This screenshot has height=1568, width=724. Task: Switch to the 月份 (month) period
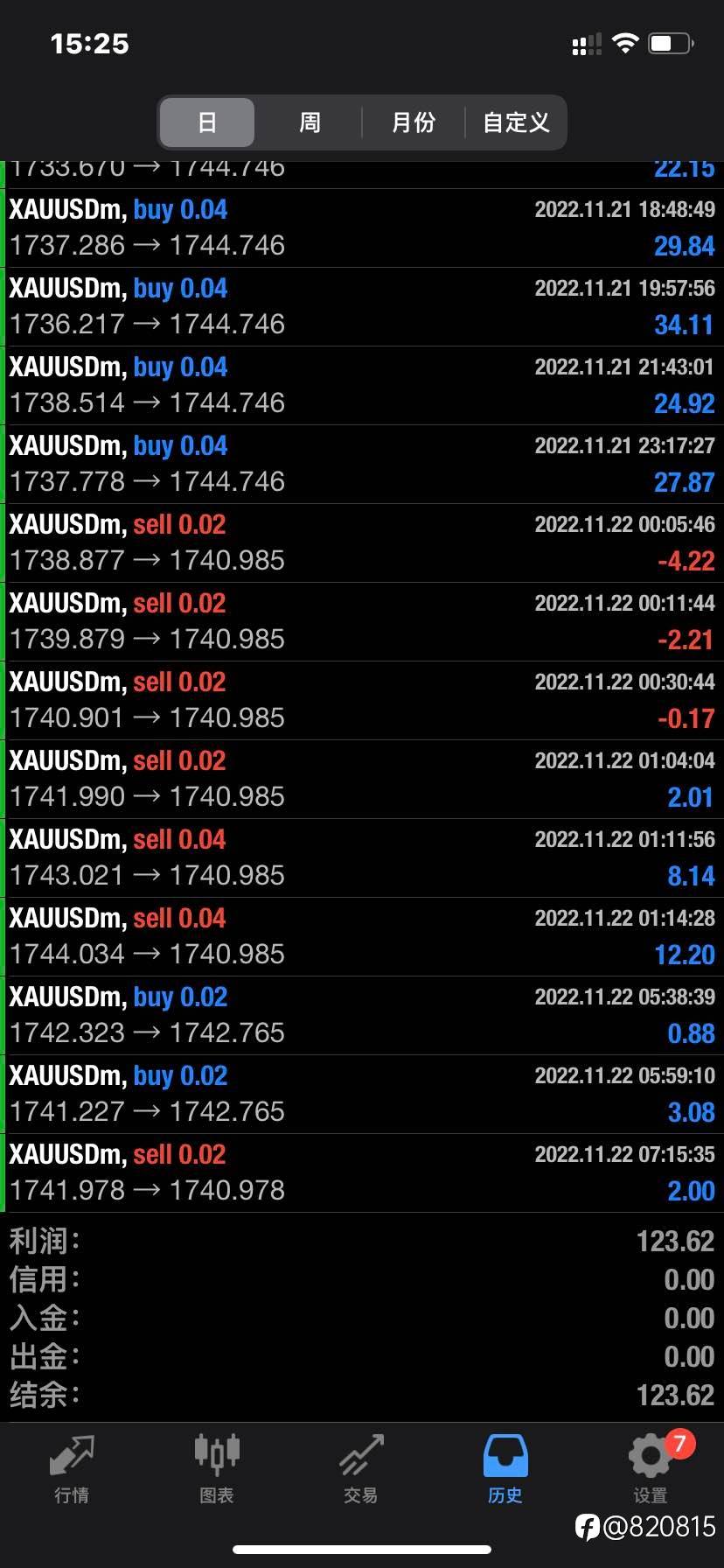(413, 122)
